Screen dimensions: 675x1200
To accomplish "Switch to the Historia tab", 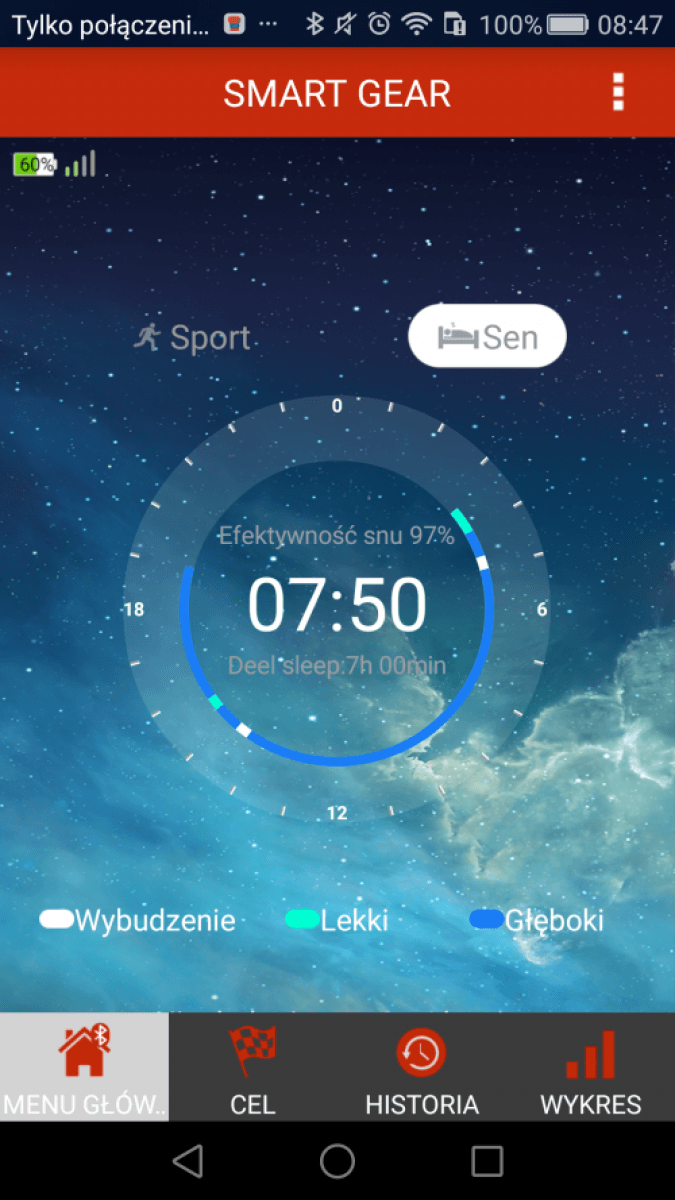I will tap(421, 1068).
